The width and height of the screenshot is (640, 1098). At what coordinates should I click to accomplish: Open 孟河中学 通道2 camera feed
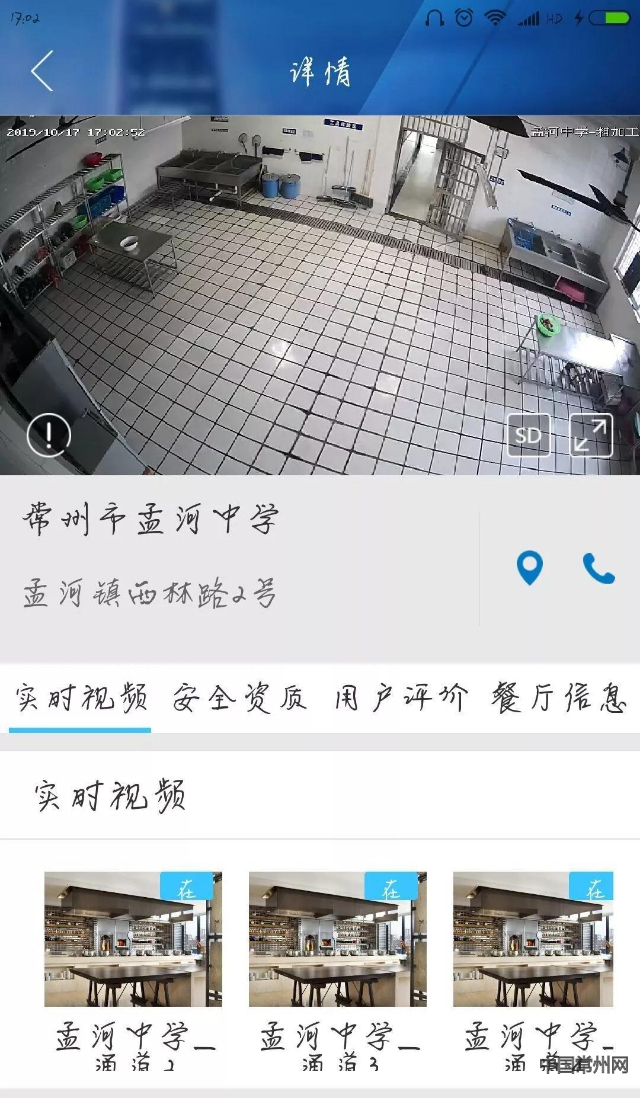point(133,939)
